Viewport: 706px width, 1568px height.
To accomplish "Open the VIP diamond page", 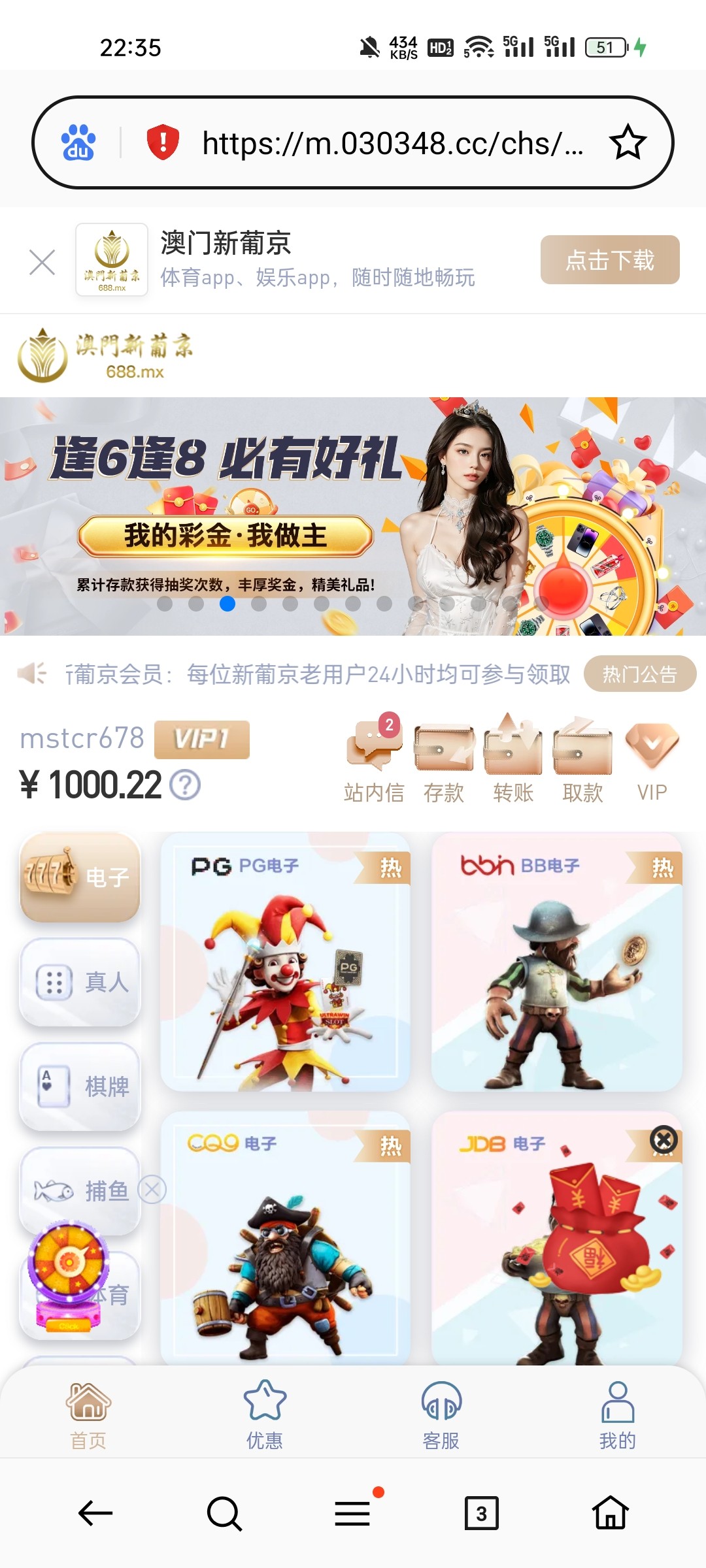I will [652, 760].
